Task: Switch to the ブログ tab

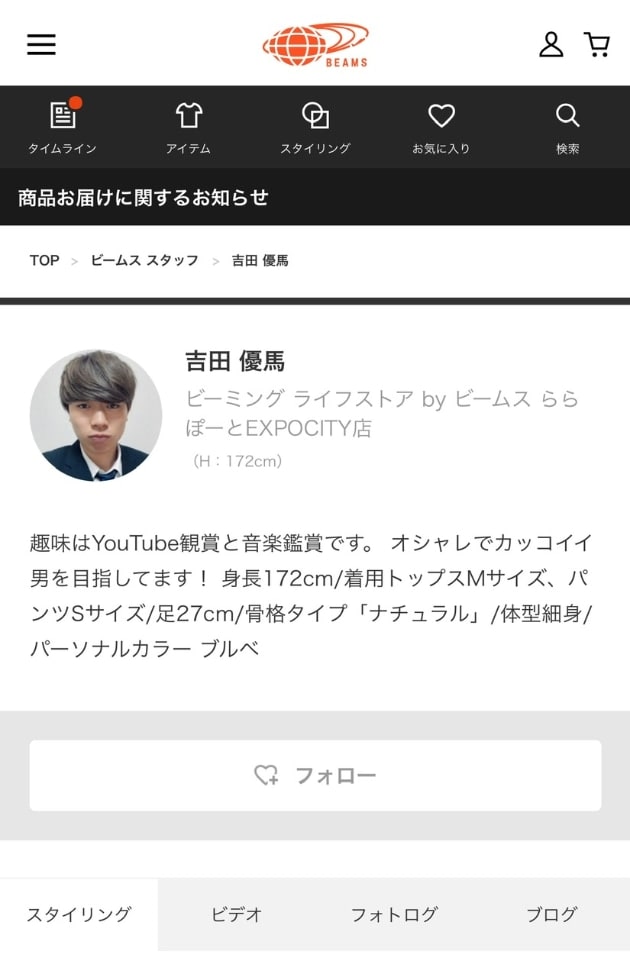Action: tap(552, 914)
